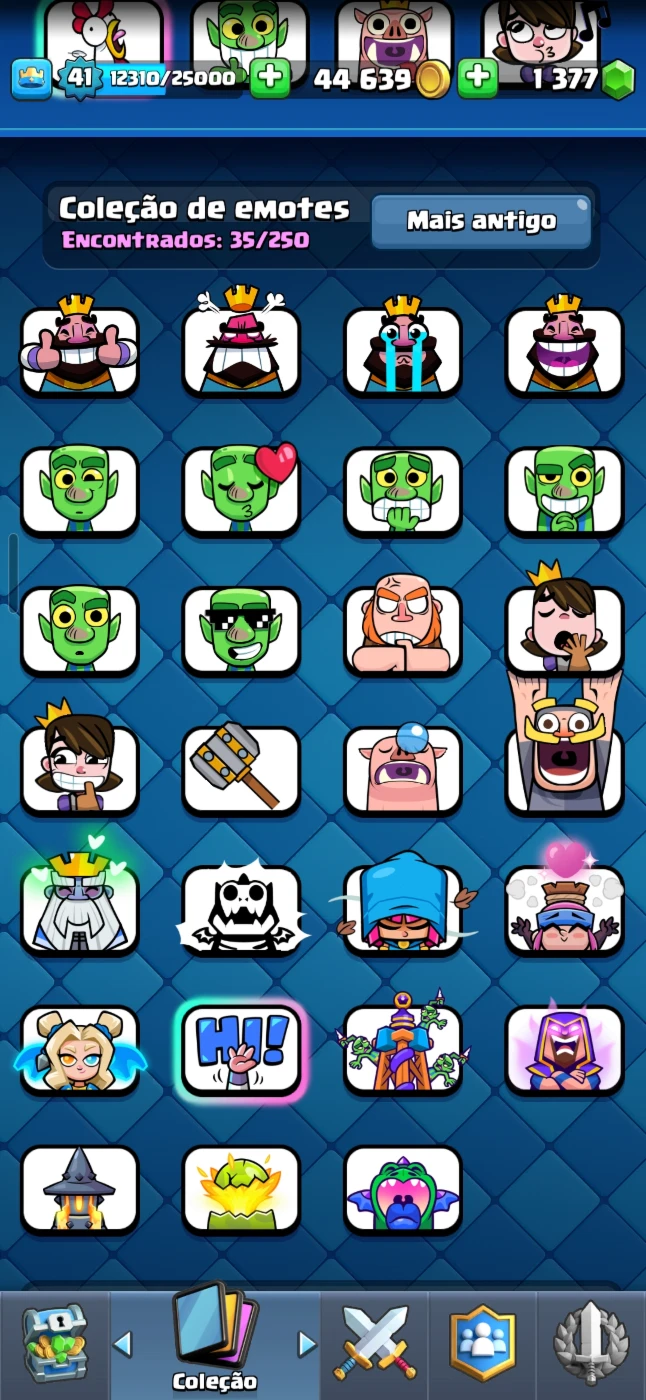Select the baby dragon open mouth emote
This screenshot has height=1400, width=646.
[x=403, y=1188]
